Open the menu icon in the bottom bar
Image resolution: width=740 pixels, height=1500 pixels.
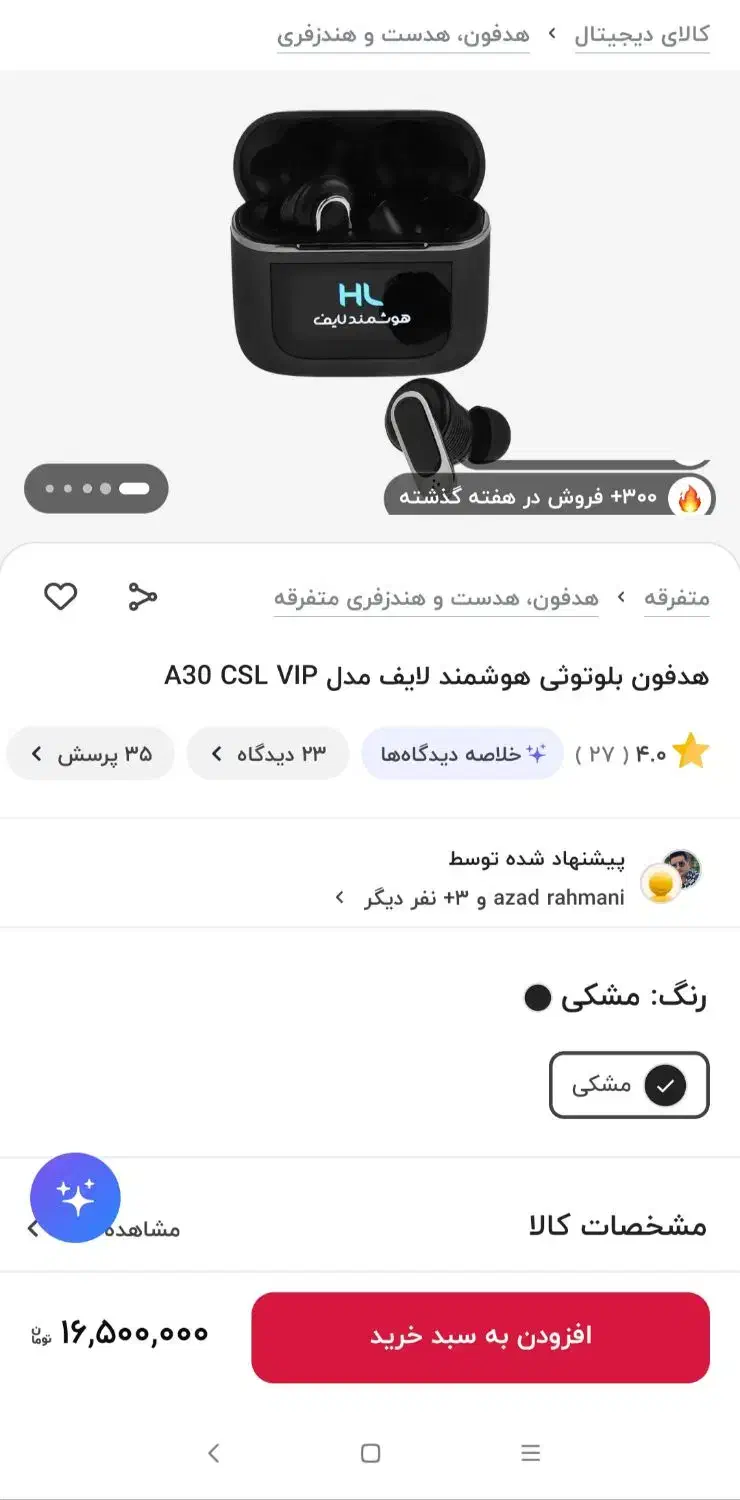point(531,1453)
